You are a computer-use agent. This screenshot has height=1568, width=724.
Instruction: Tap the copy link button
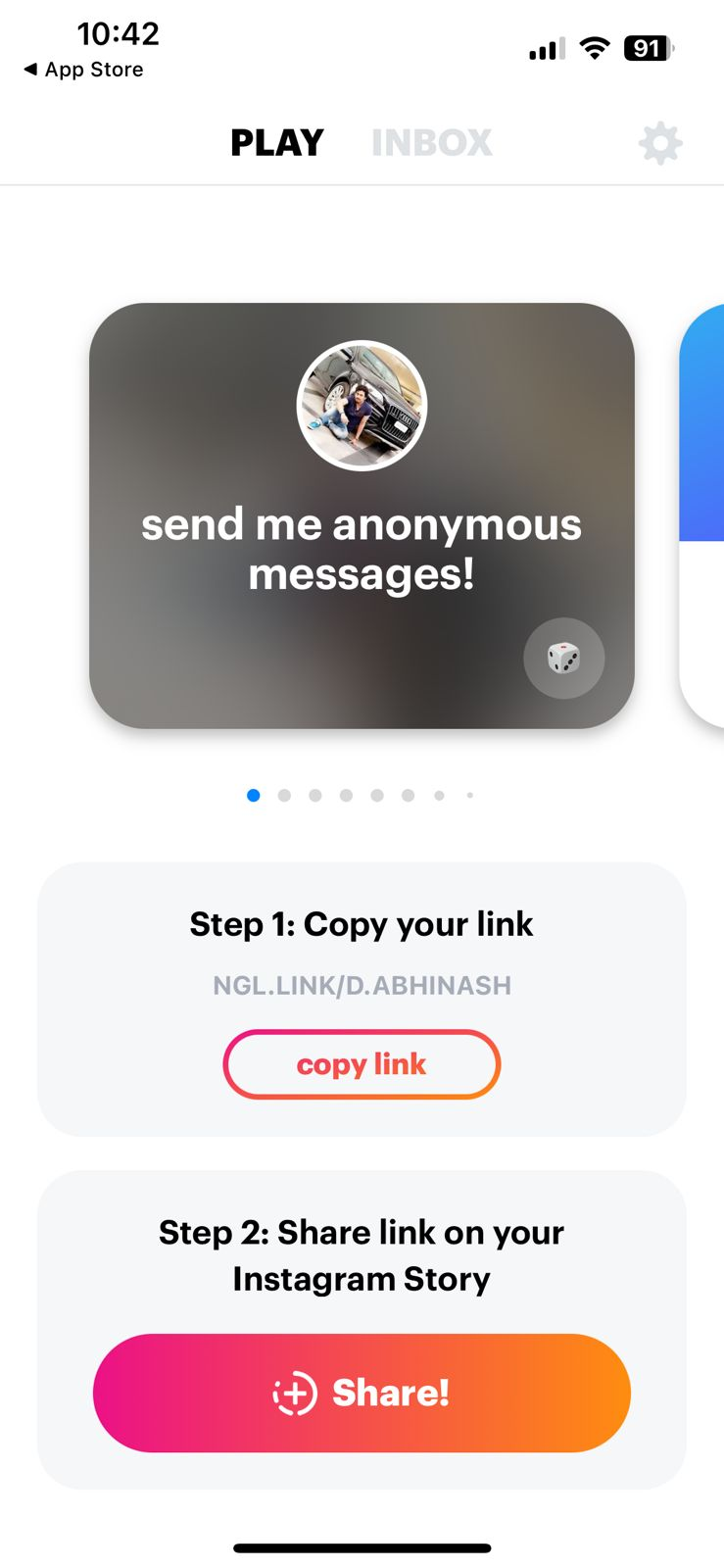[362, 1064]
